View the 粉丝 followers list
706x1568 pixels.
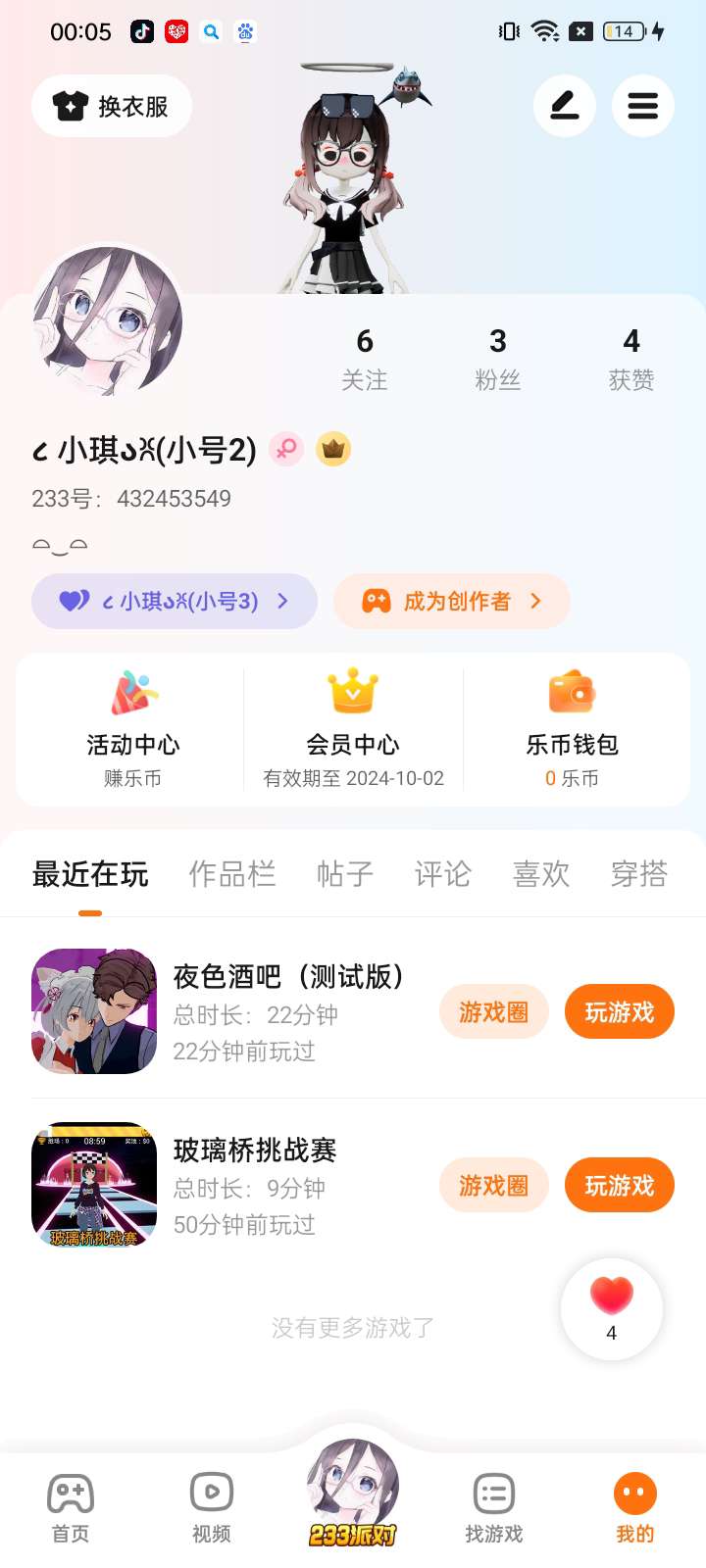pyautogui.click(x=498, y=360)
